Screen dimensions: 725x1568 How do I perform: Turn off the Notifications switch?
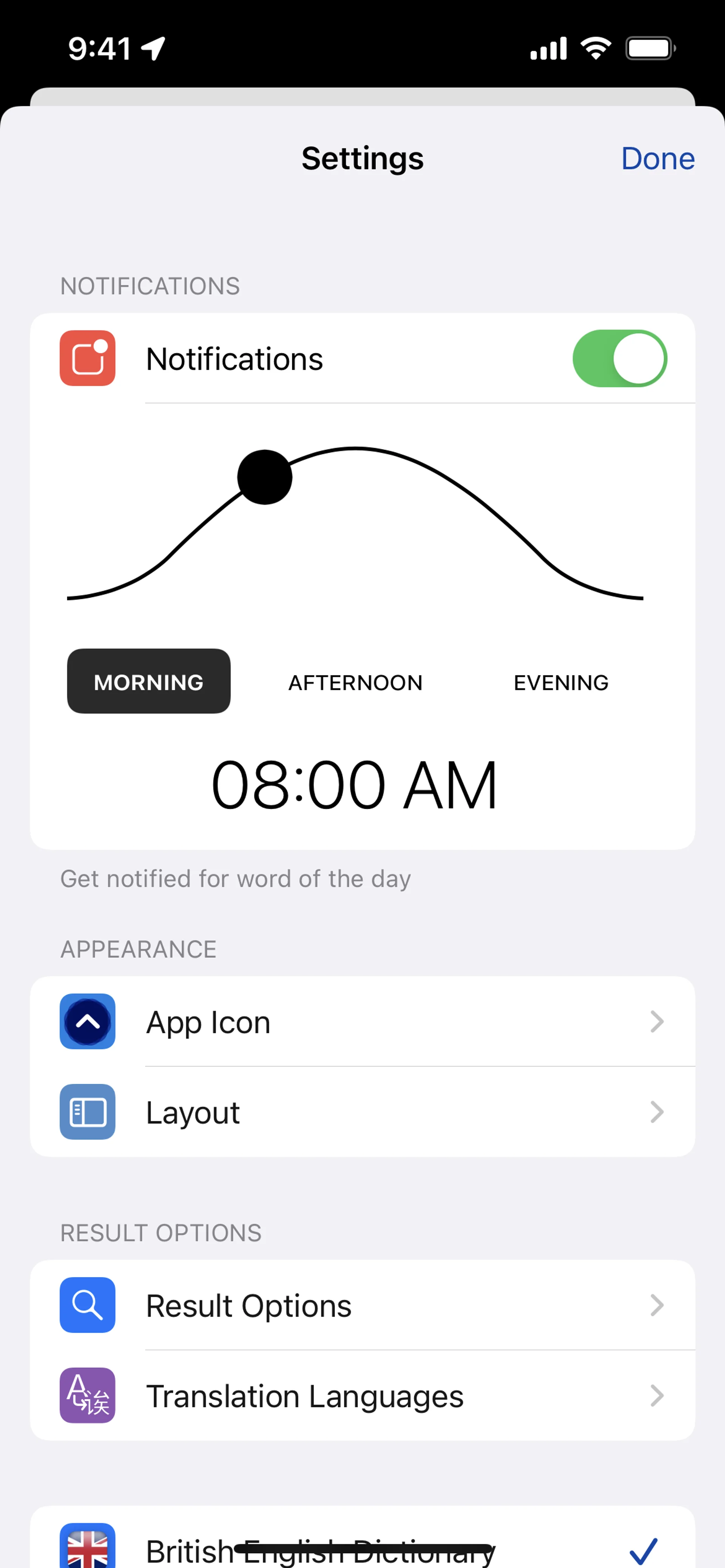pyautogui.click(x=619, y=359)
